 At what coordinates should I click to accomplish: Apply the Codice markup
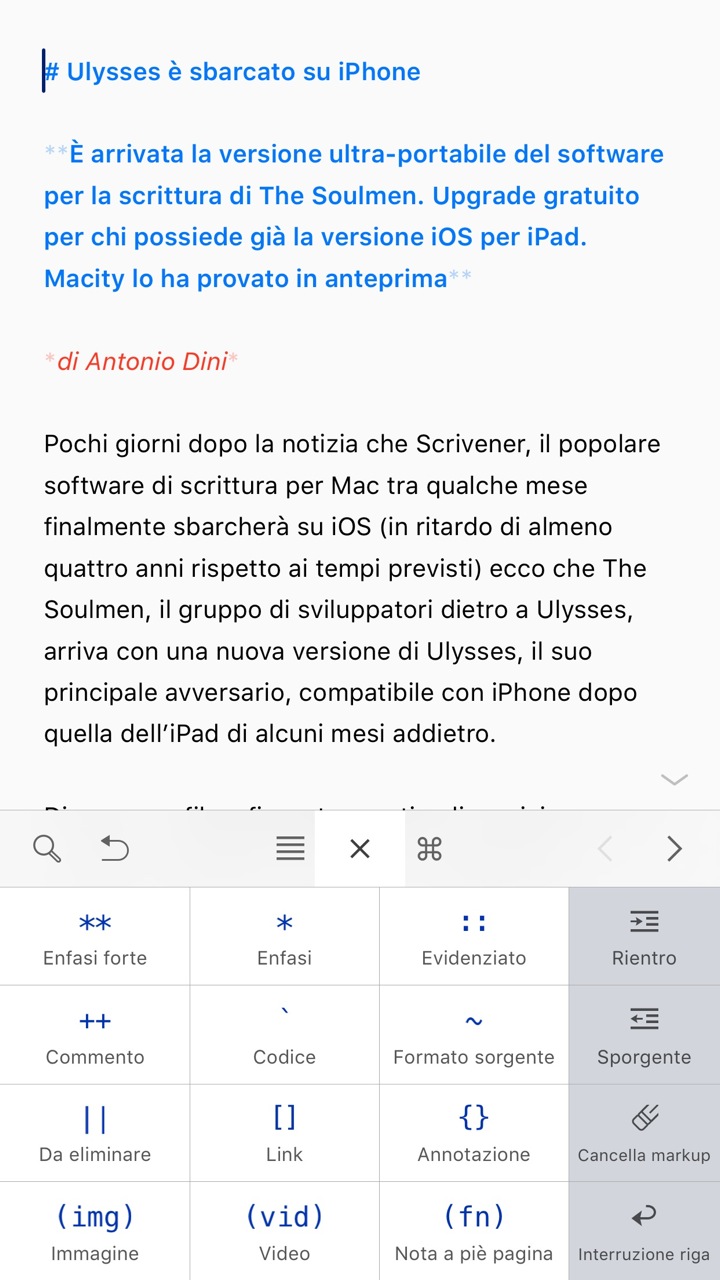click(284, 1036)
